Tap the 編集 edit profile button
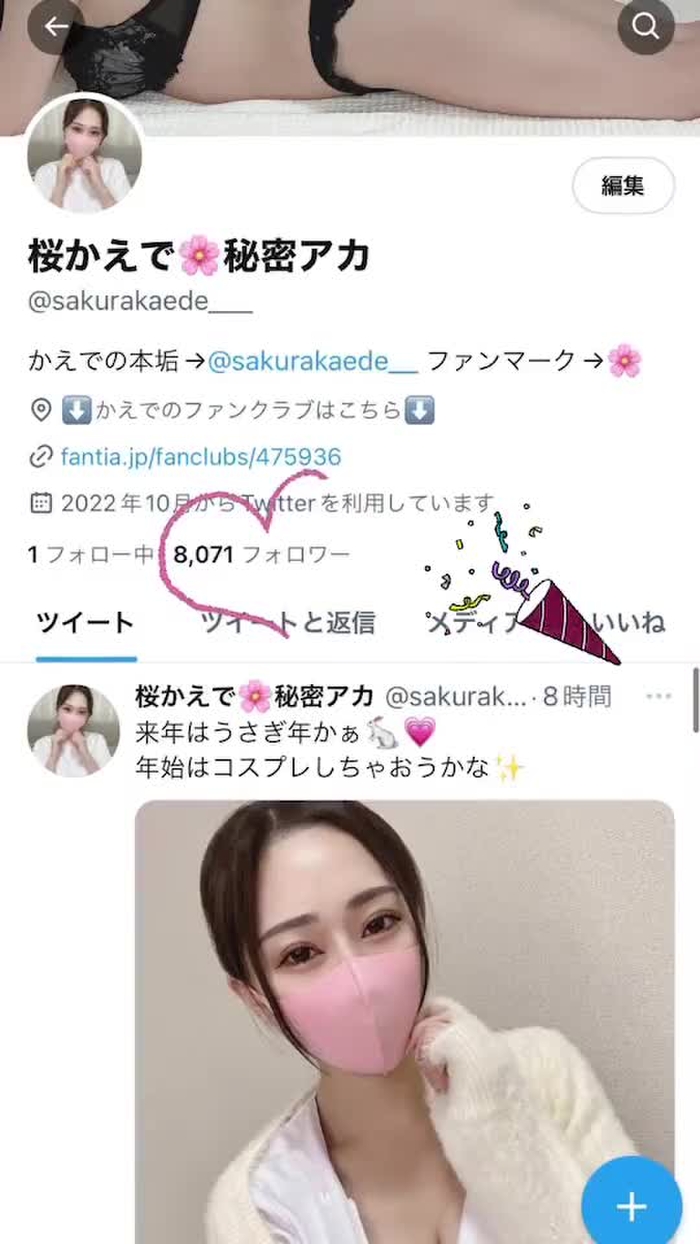The height and width of the screenshot is (1244, 700). (x=623, y=185)
